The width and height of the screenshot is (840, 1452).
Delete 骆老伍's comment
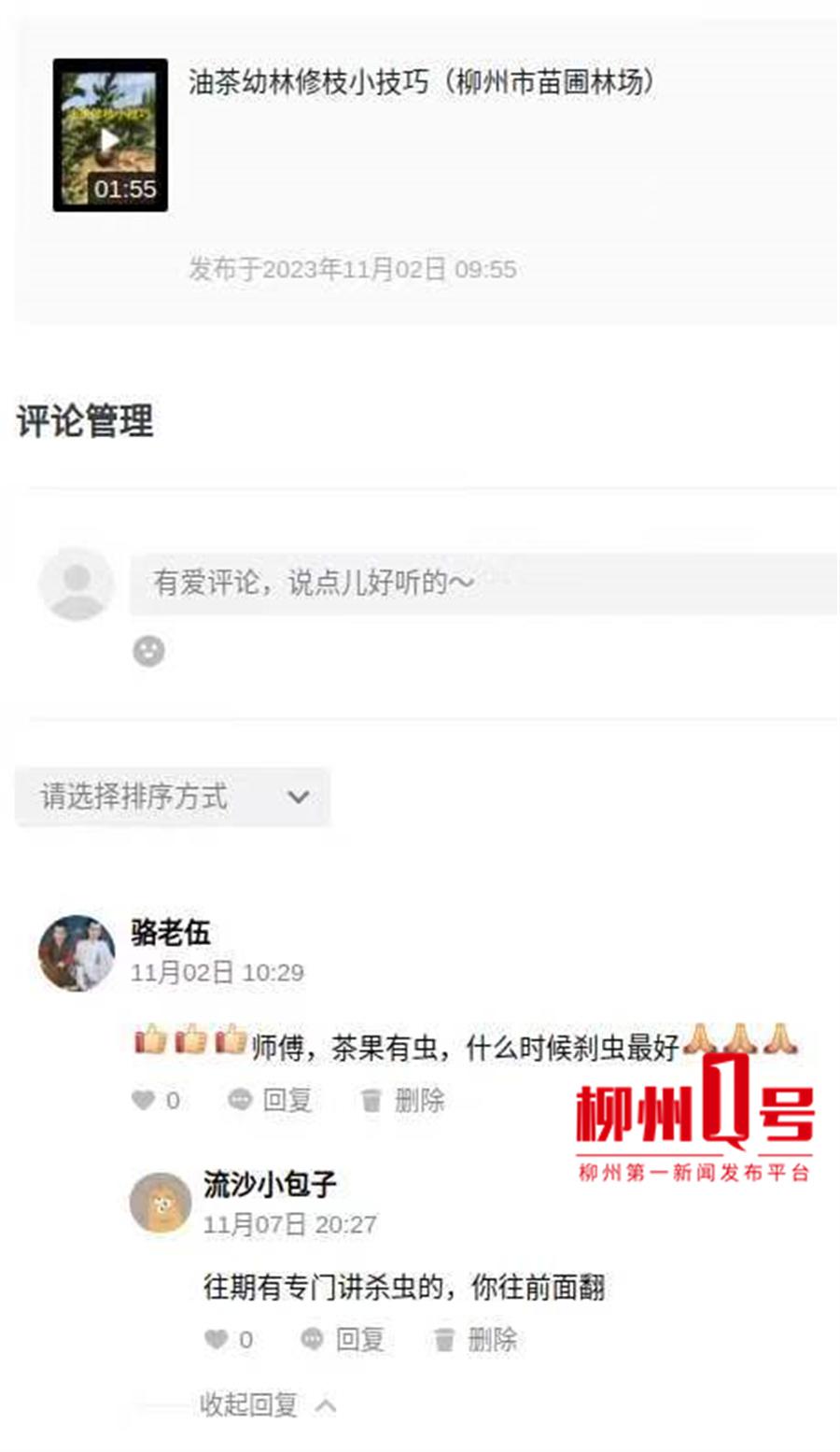403,1100
